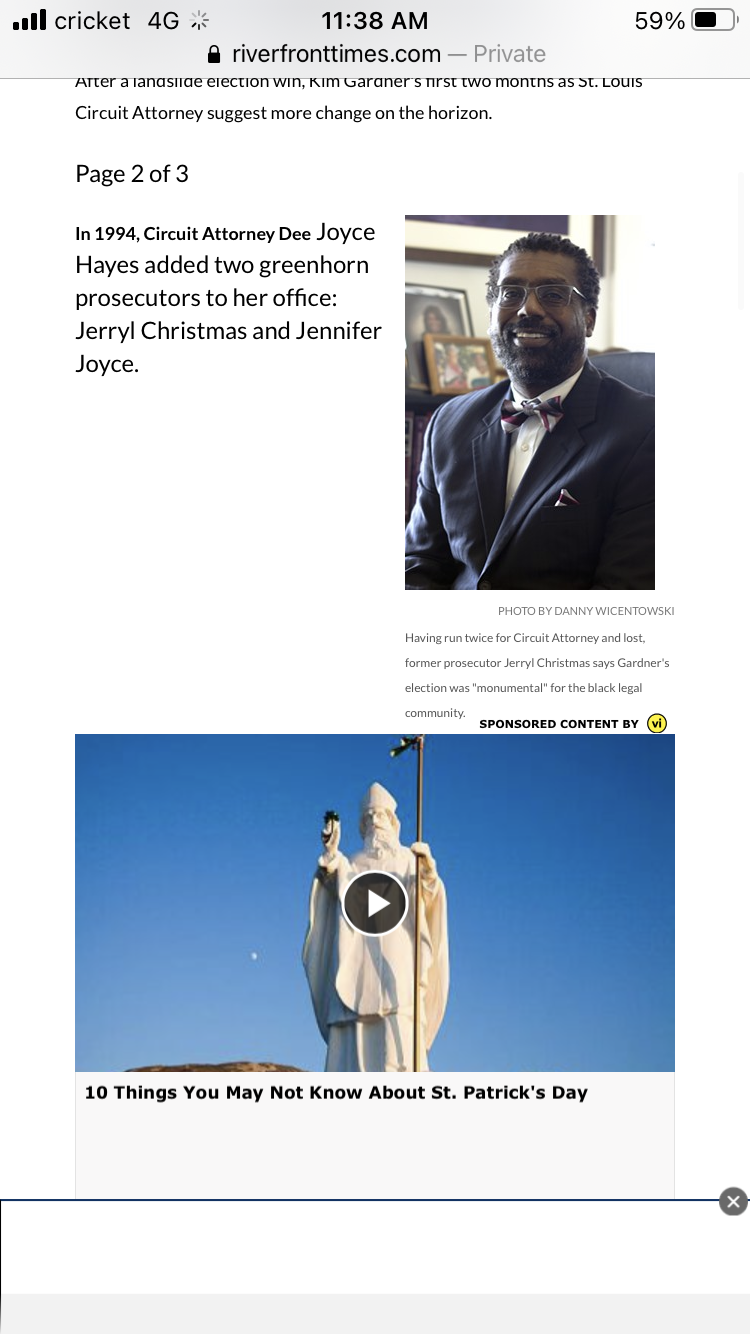Tap the riverfronttimes.com address bar
Image resolution: width=750 pixels, height=1334 pixels.
click(x=376, y=54)
